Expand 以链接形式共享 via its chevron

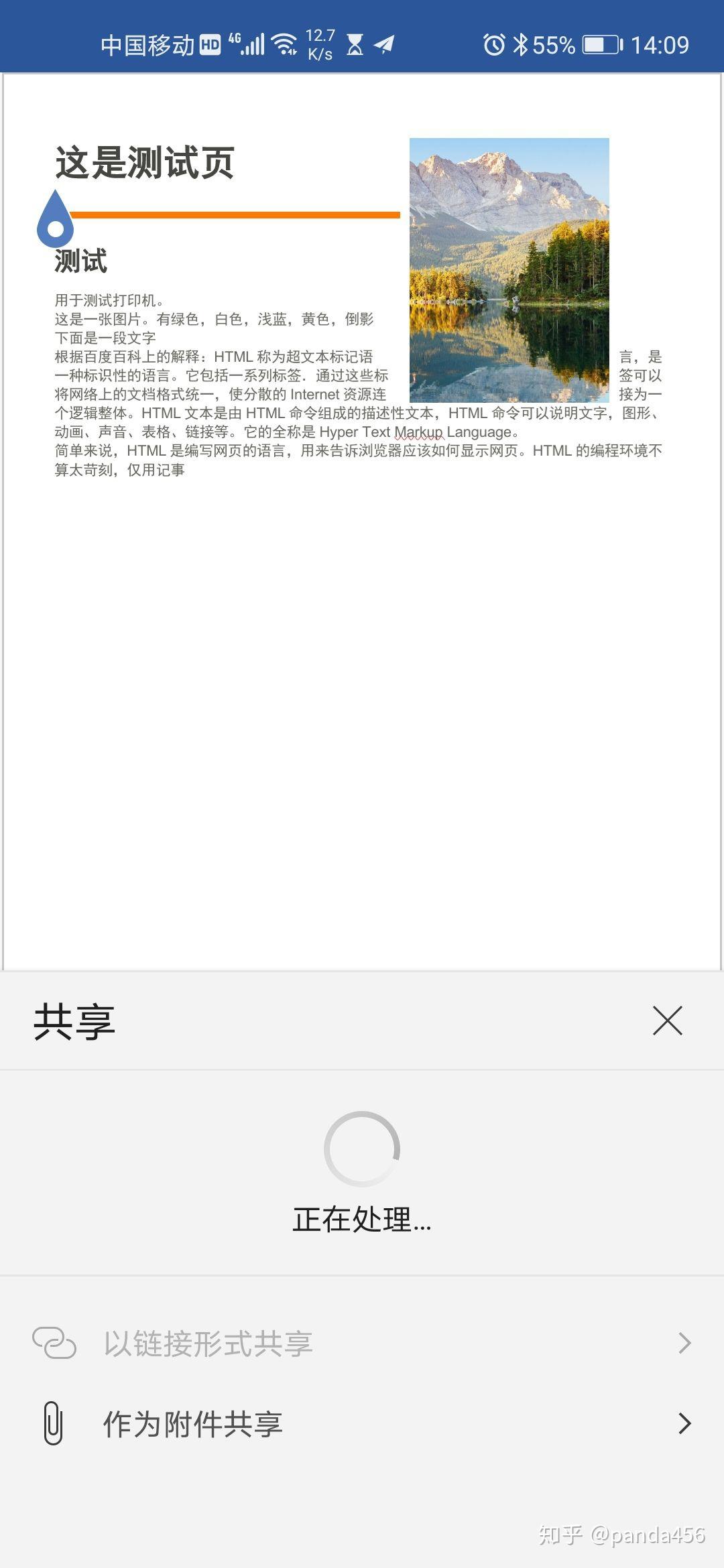pos(684,1342)
